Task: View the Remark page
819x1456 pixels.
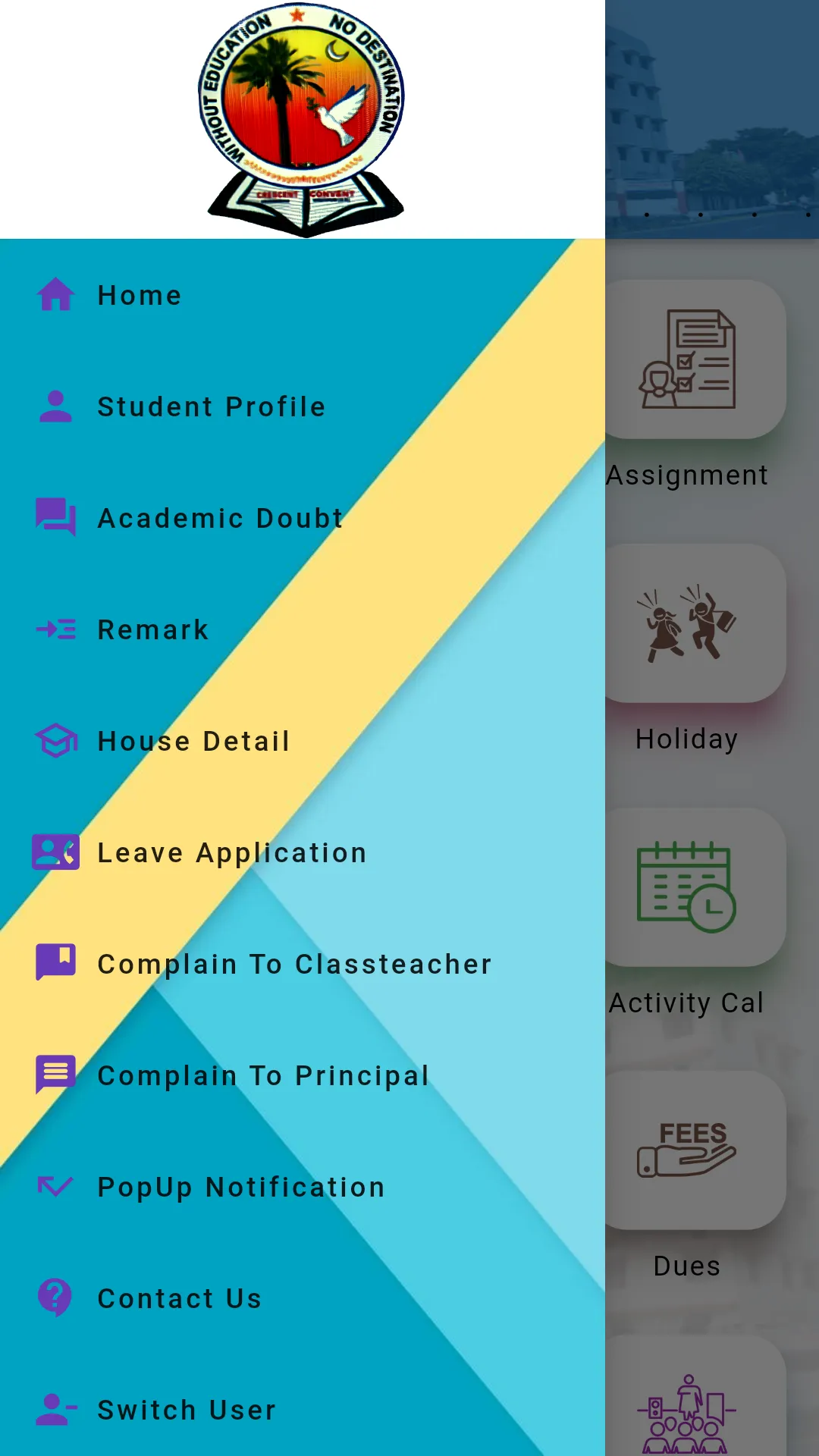Action: point(303,629)
